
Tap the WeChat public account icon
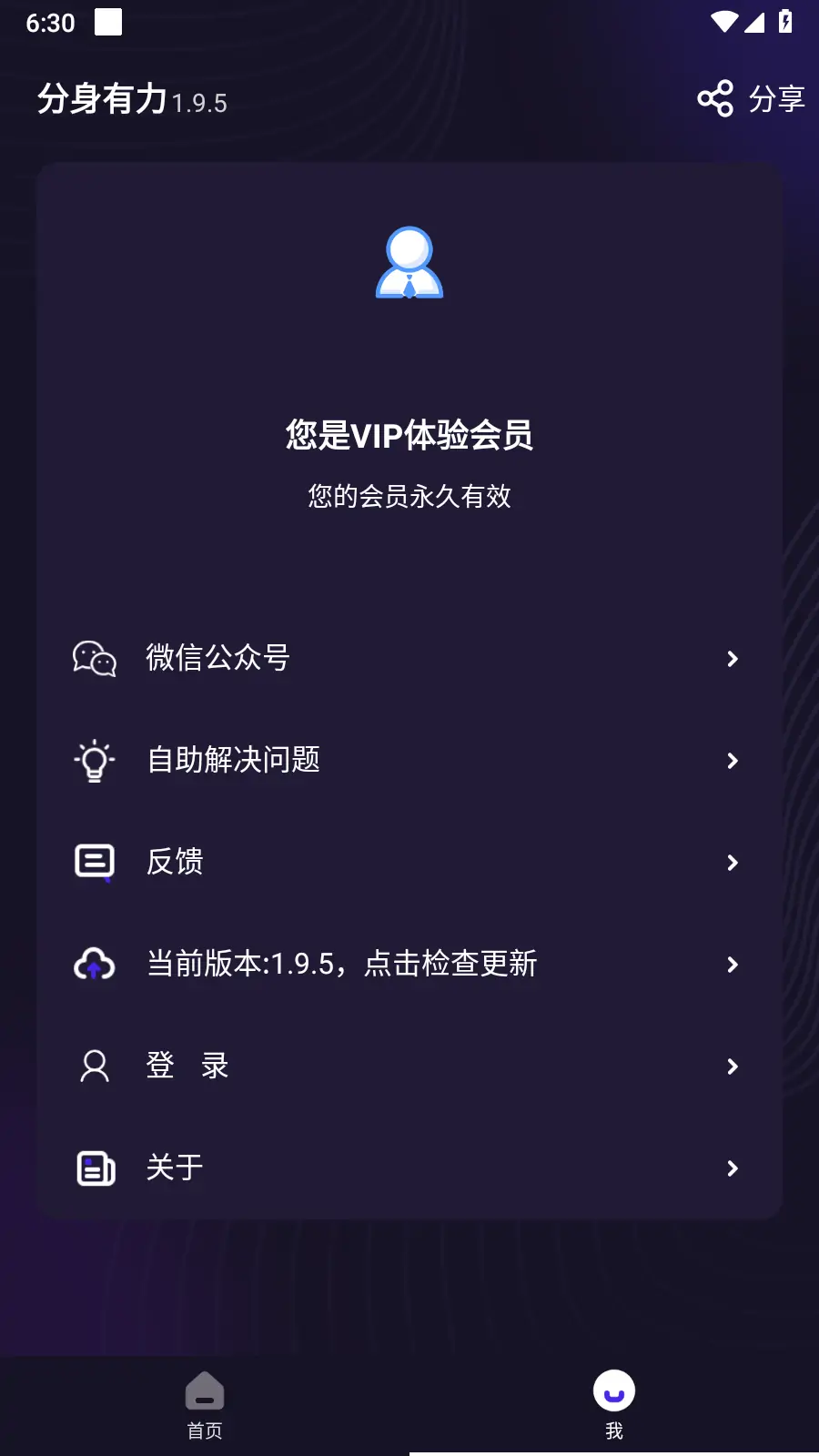coord(94,659)
